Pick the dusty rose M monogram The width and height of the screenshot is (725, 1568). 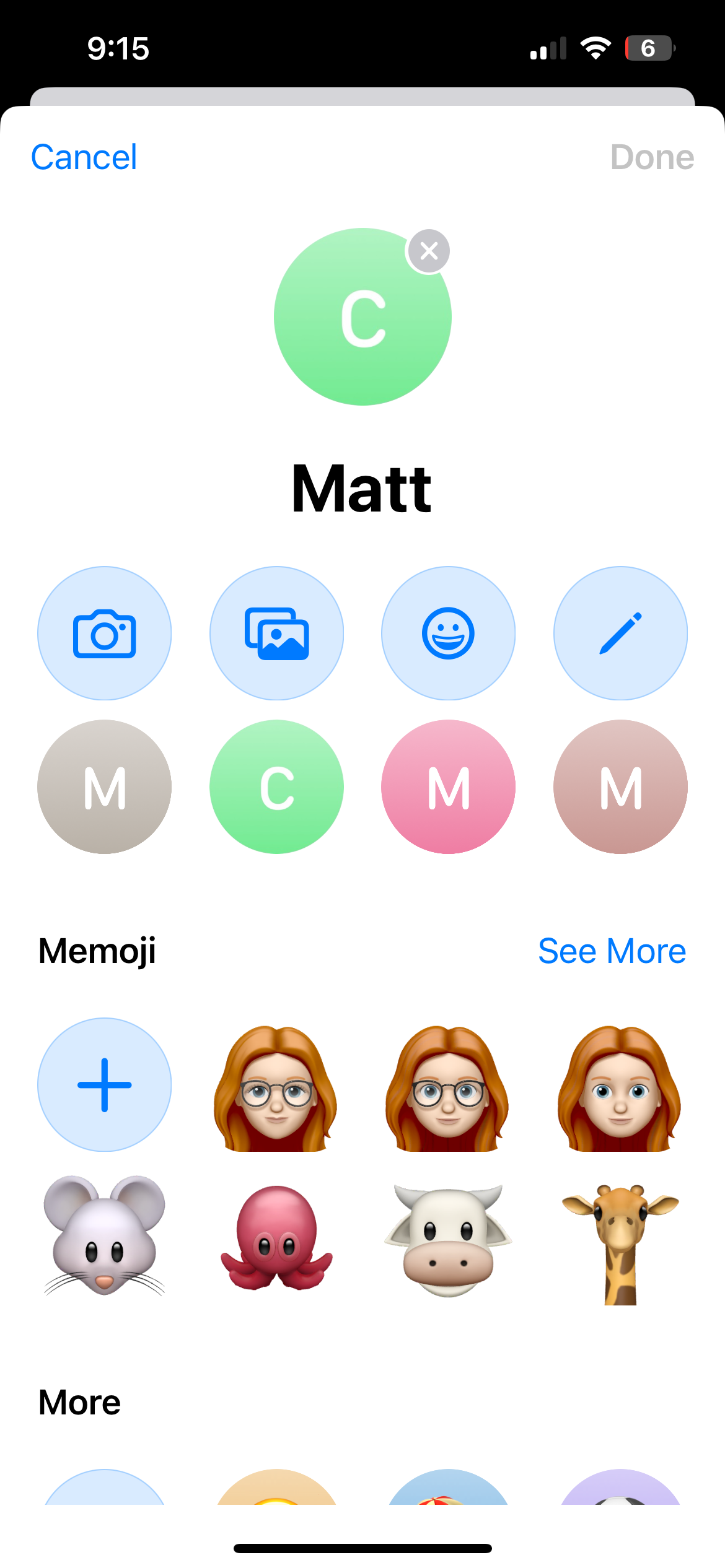coord(620,786)
